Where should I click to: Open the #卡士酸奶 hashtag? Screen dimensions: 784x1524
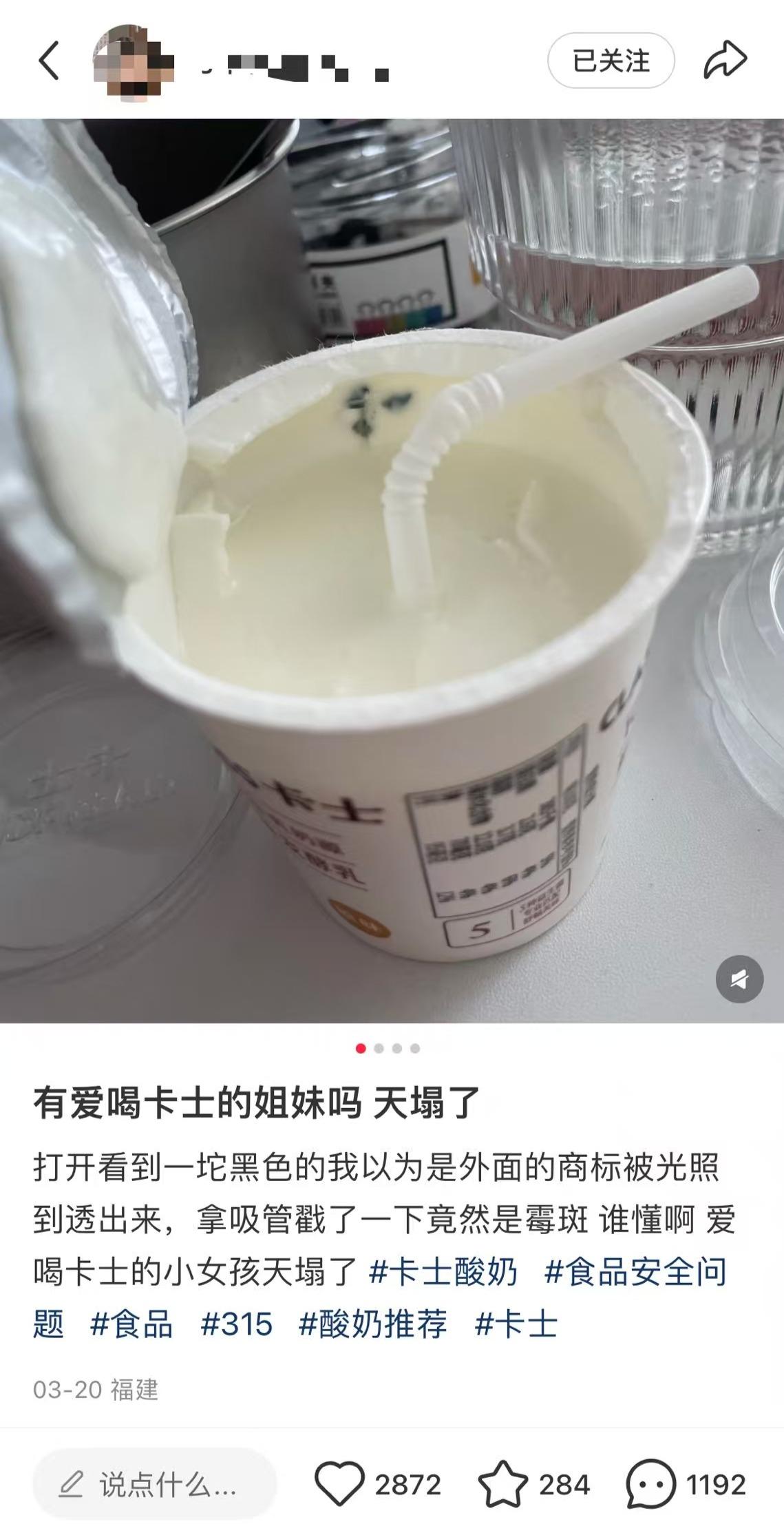click(443, 1272)
